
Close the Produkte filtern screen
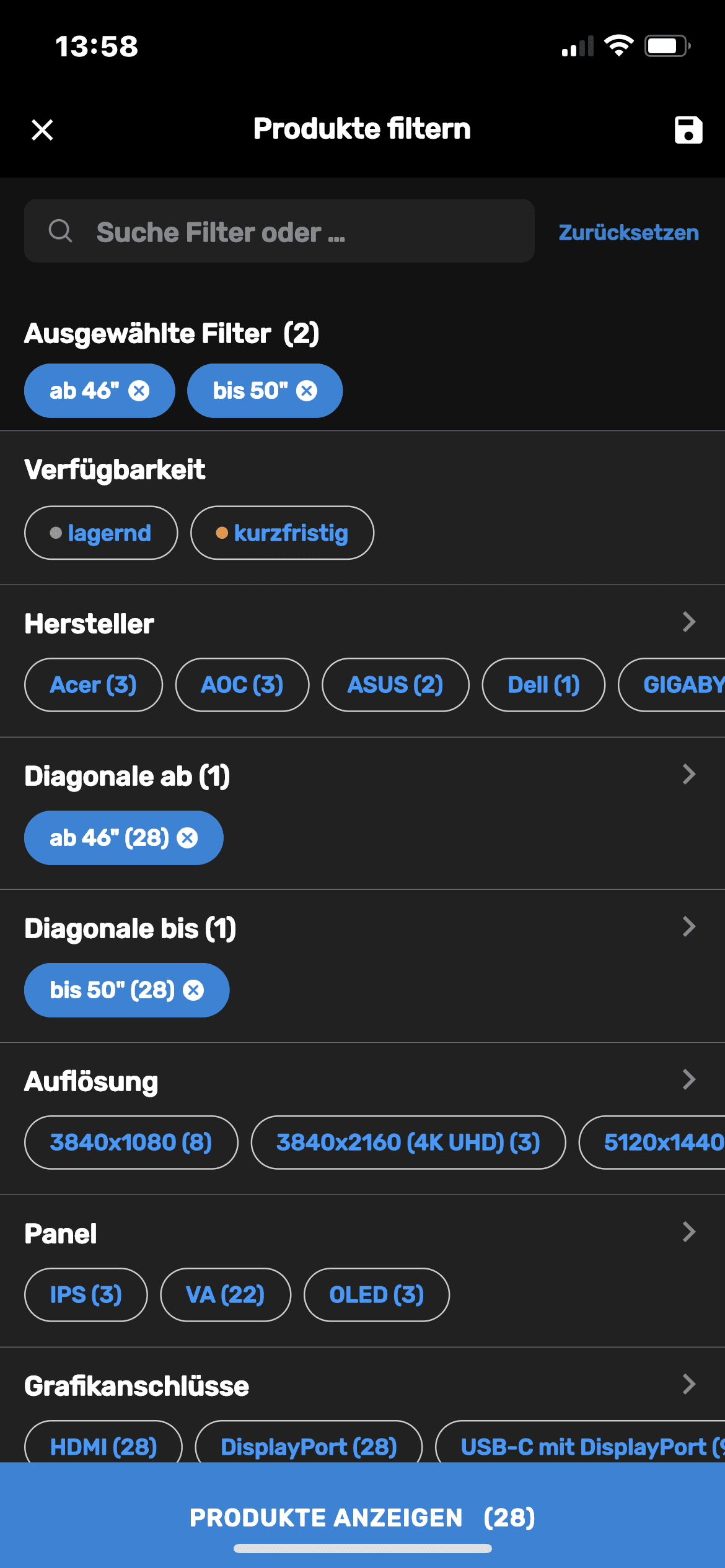coord(42,130)
